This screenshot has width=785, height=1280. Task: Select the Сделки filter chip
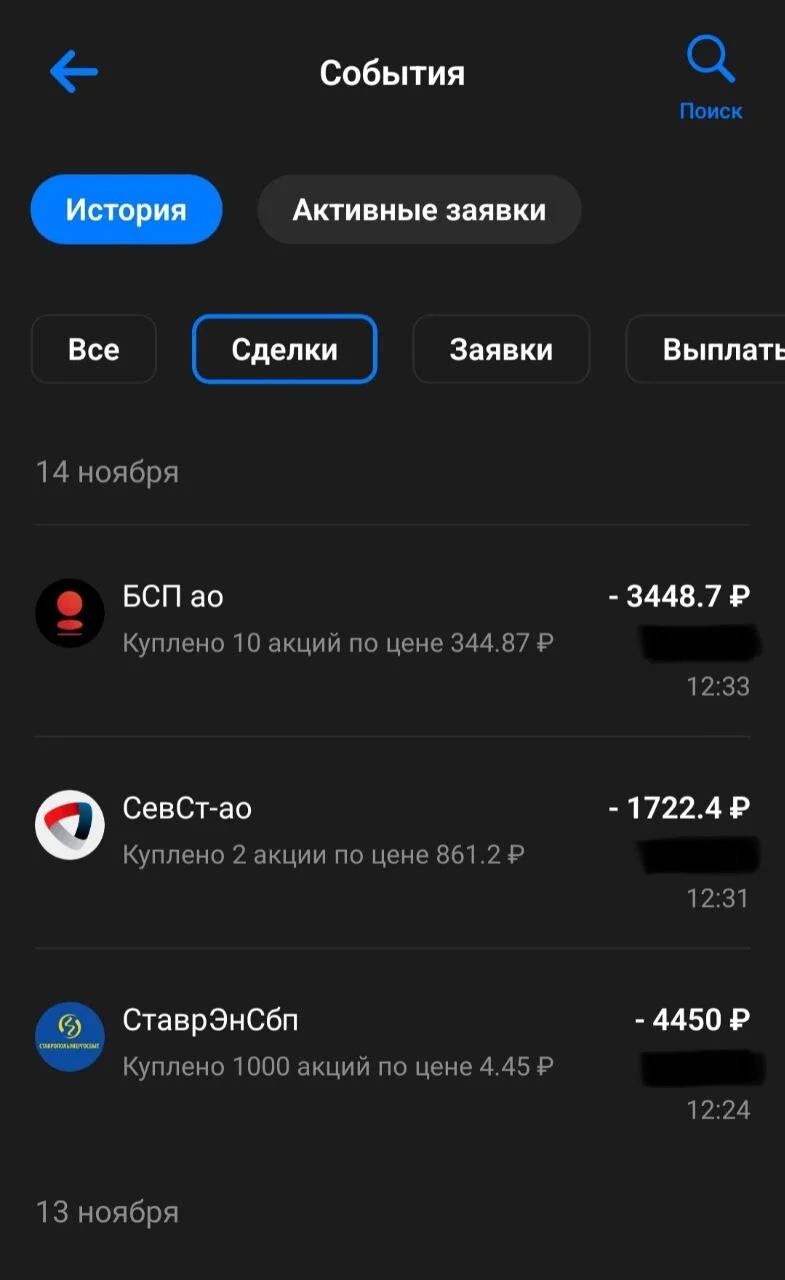(x=284, y=349)
